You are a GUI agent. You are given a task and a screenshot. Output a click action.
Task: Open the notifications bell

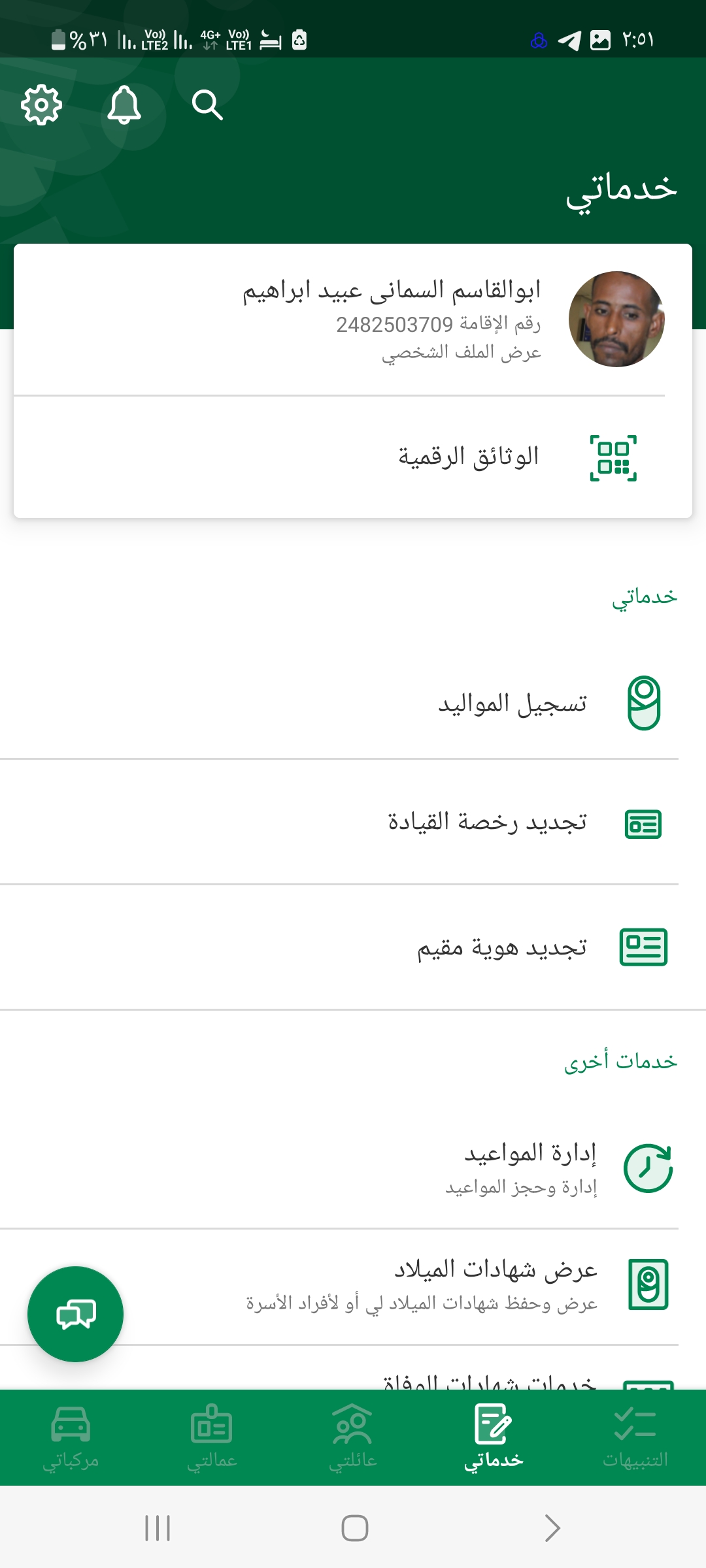coord(124,105)
